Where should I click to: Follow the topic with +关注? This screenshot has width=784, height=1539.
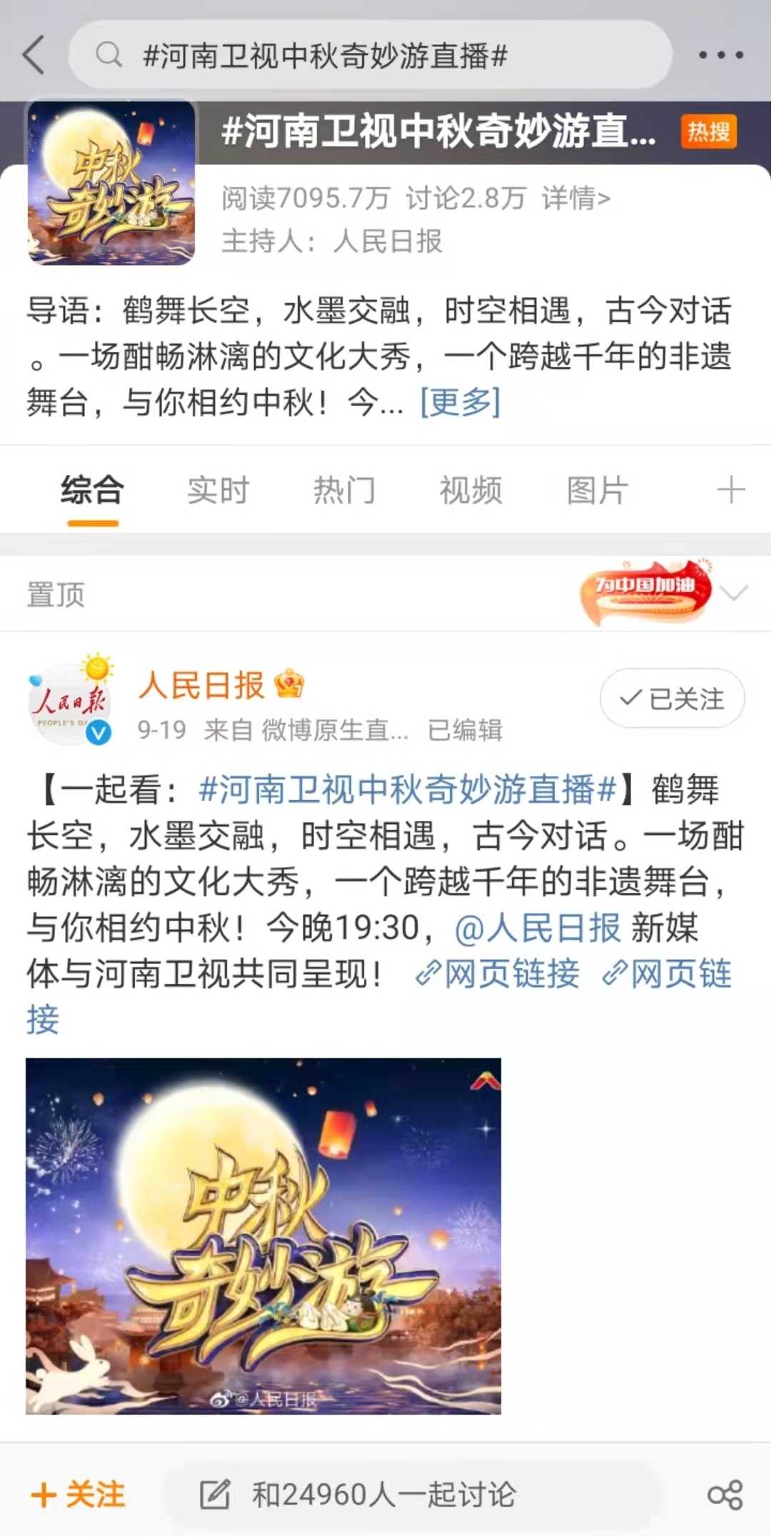[79, 1494]
